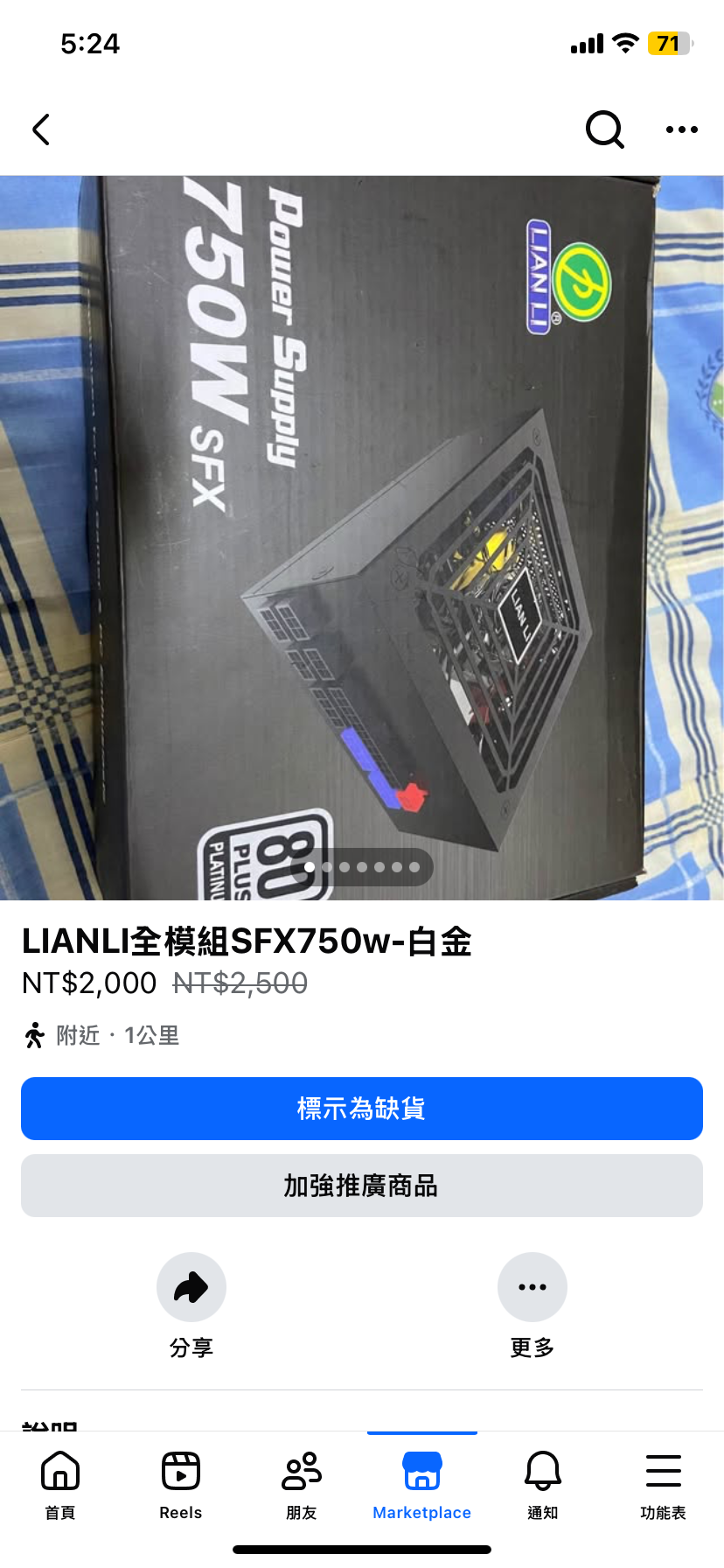
Task: Open the 朋友 friends tab
Action: (302, 1484)
